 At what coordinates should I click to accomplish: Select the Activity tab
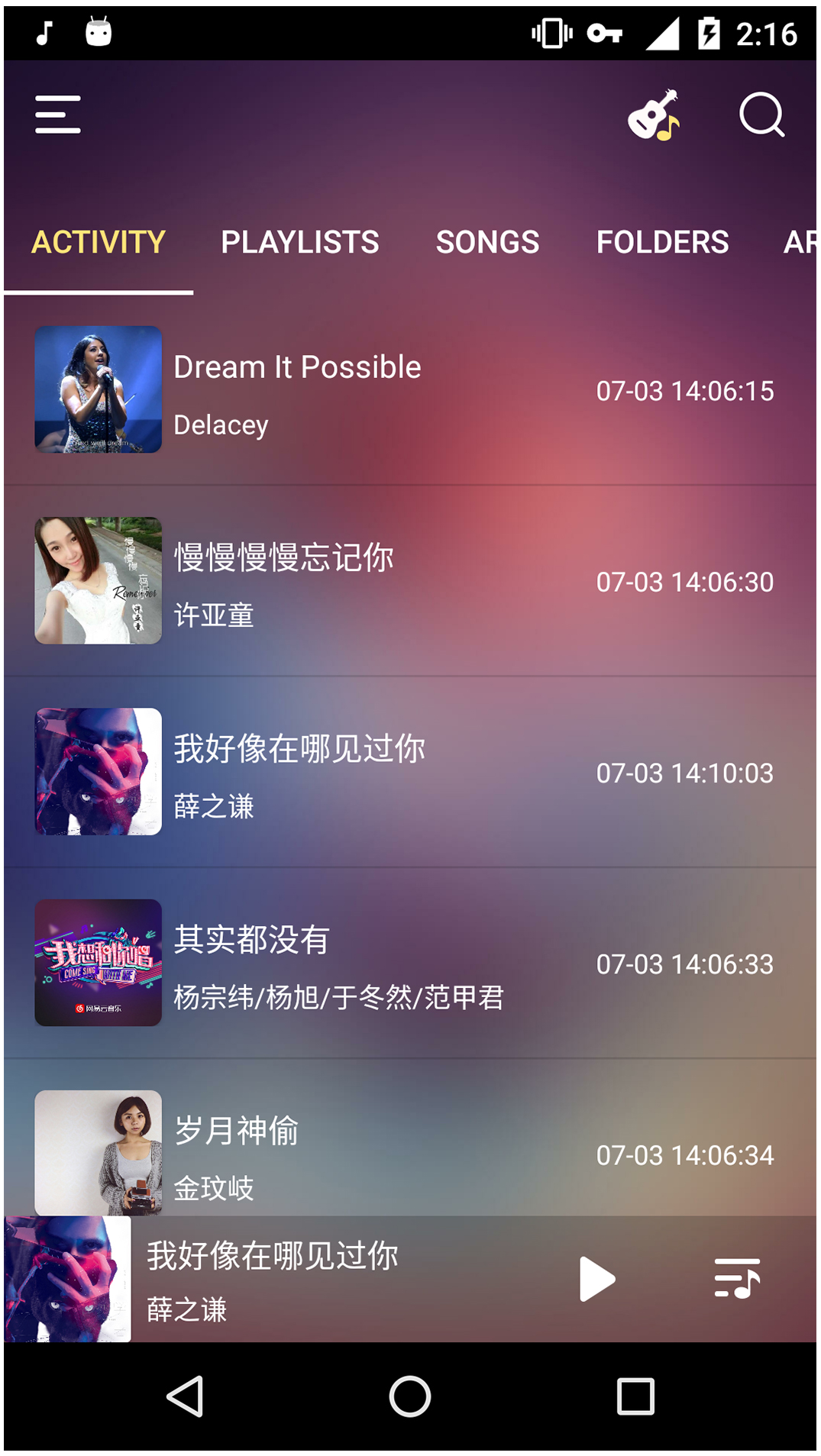(99, 243)
